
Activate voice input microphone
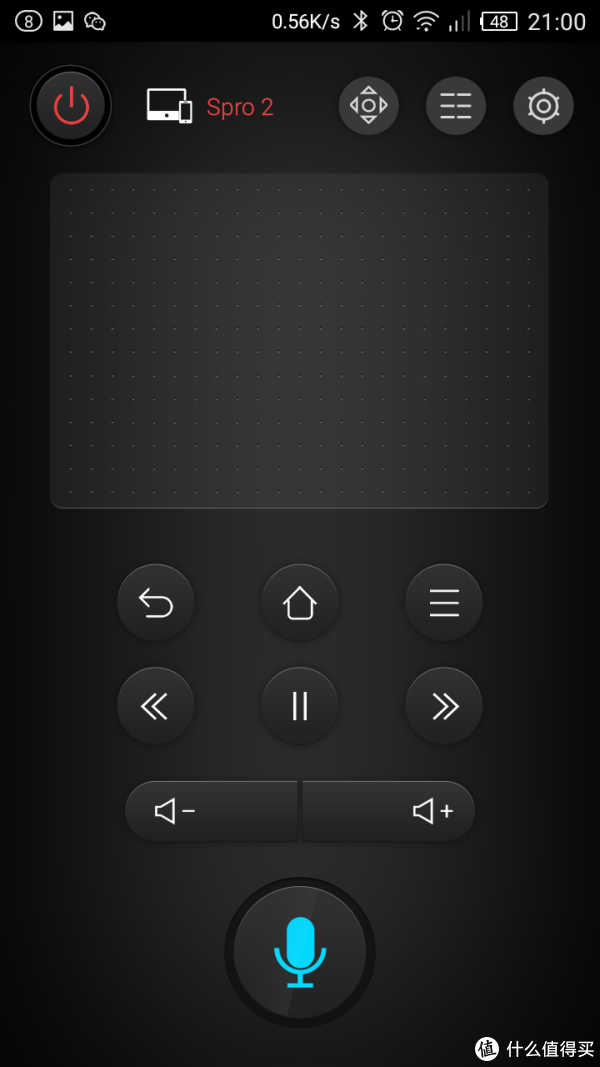(300, 952)
